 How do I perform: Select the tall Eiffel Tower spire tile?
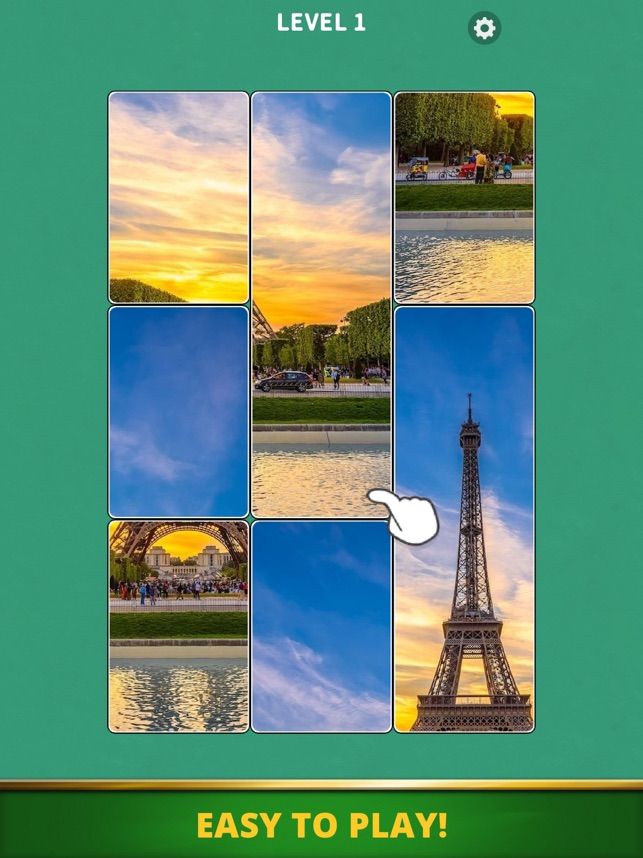coord(464,520)
